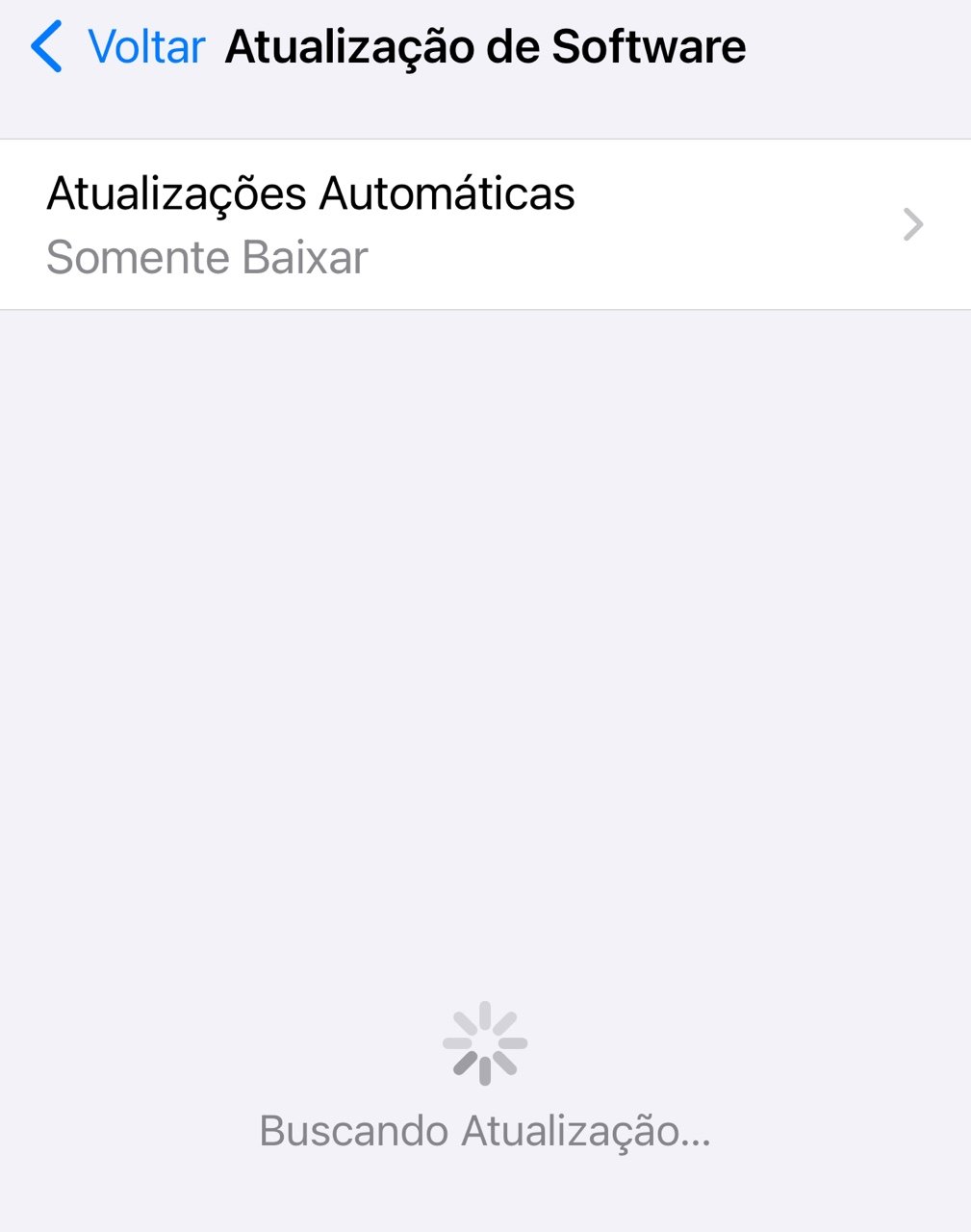The image size is (971, 1232).
Task: Tap Voltar to go back
Action: pos(145,45)
